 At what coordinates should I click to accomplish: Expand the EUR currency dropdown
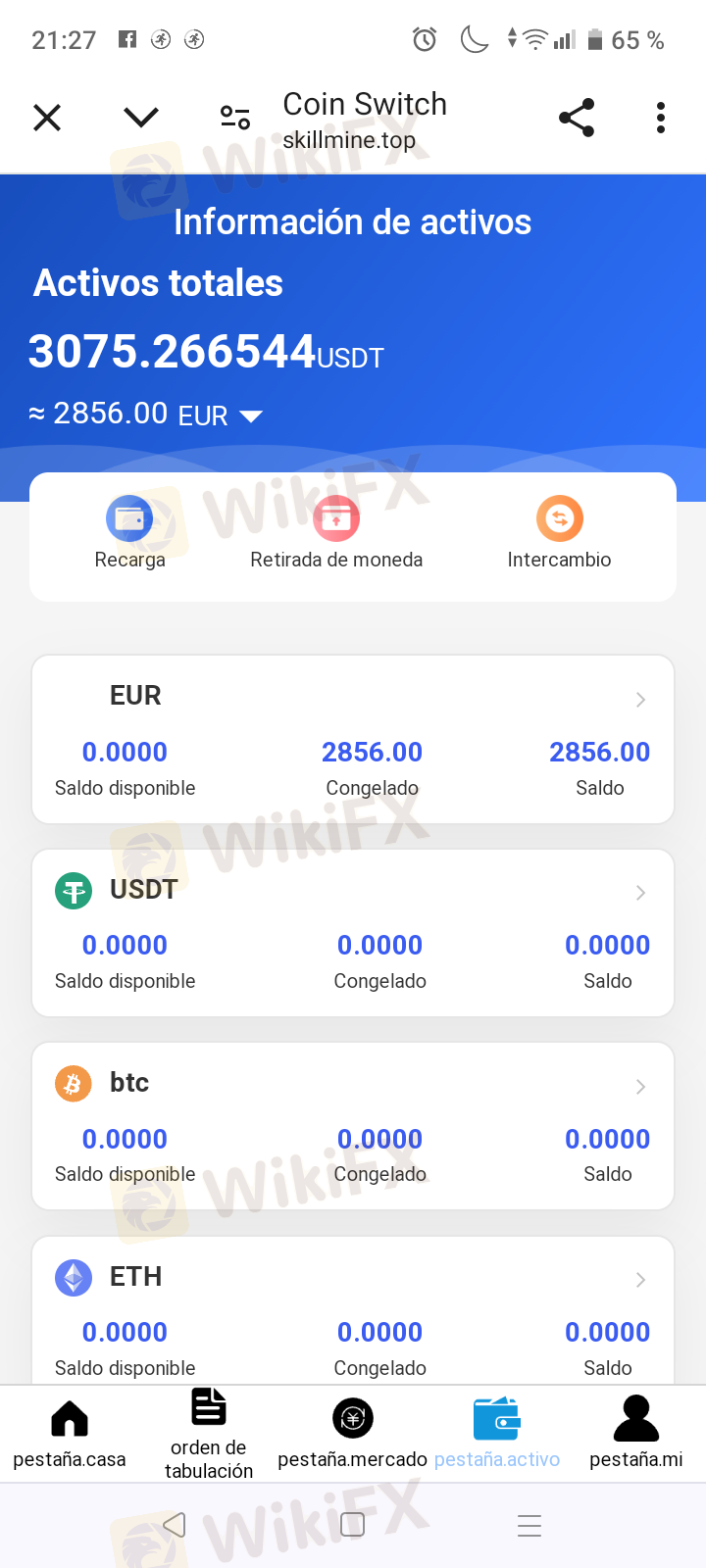pyautogui.click(x=252, y=416)
